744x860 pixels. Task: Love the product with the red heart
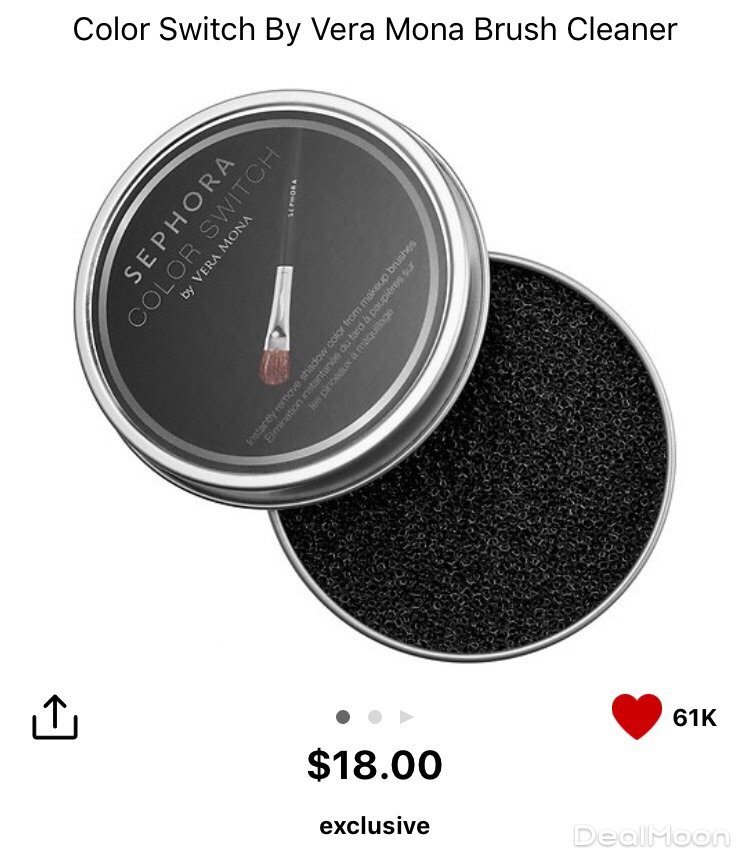(636, 716)
